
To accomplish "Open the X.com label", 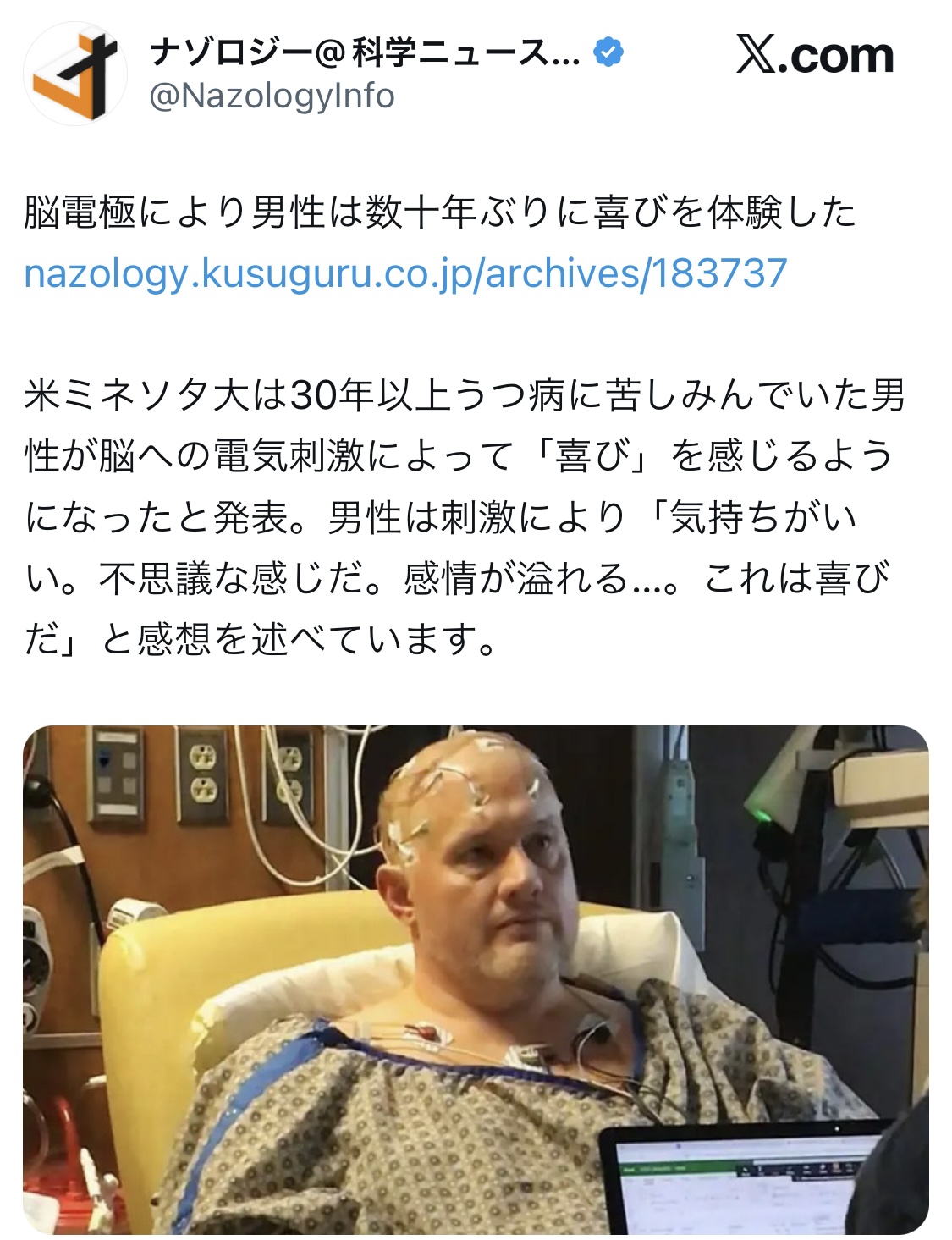I will click(814, 56).
